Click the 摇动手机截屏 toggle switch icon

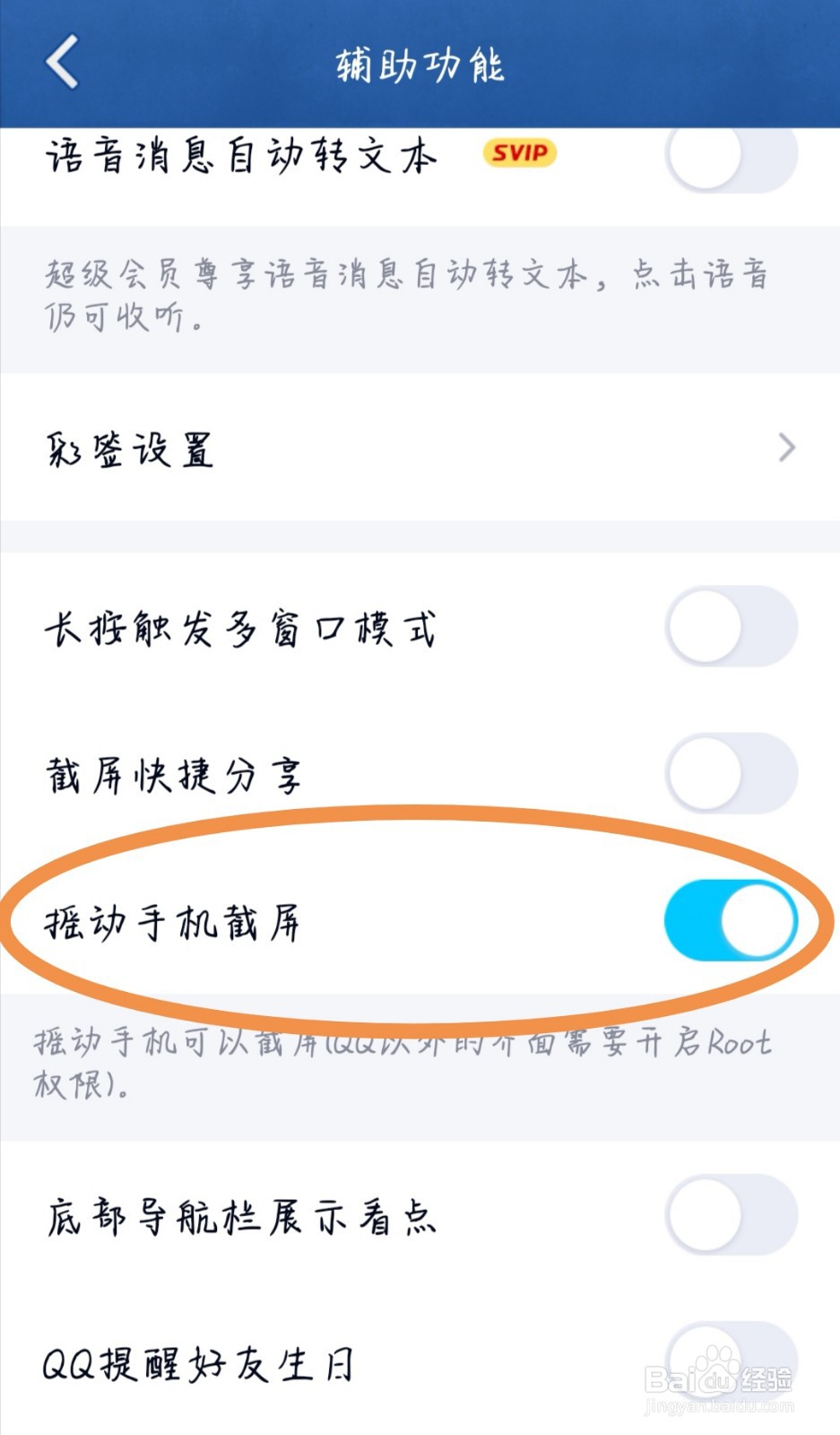tap(731, 919)
